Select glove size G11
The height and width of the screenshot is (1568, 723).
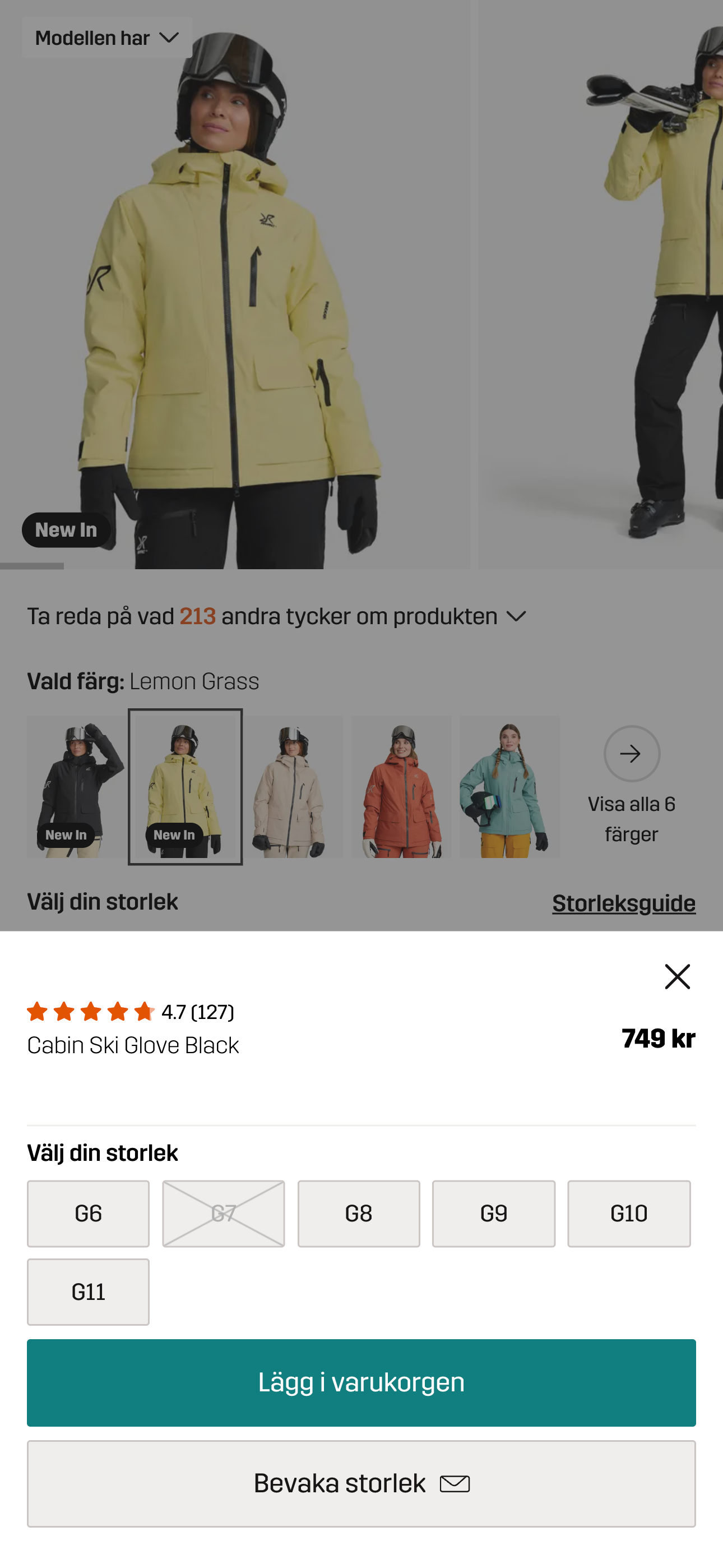[88, 1291]
